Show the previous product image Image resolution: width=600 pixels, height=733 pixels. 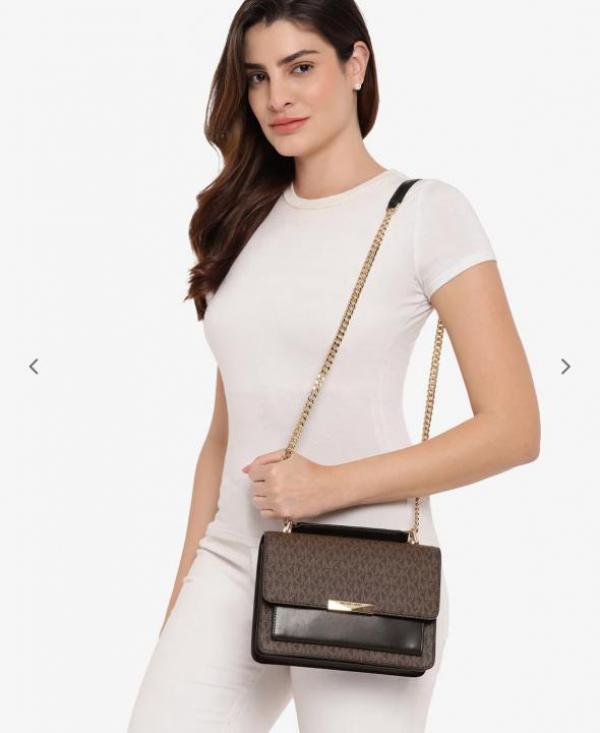click(33, 367)
